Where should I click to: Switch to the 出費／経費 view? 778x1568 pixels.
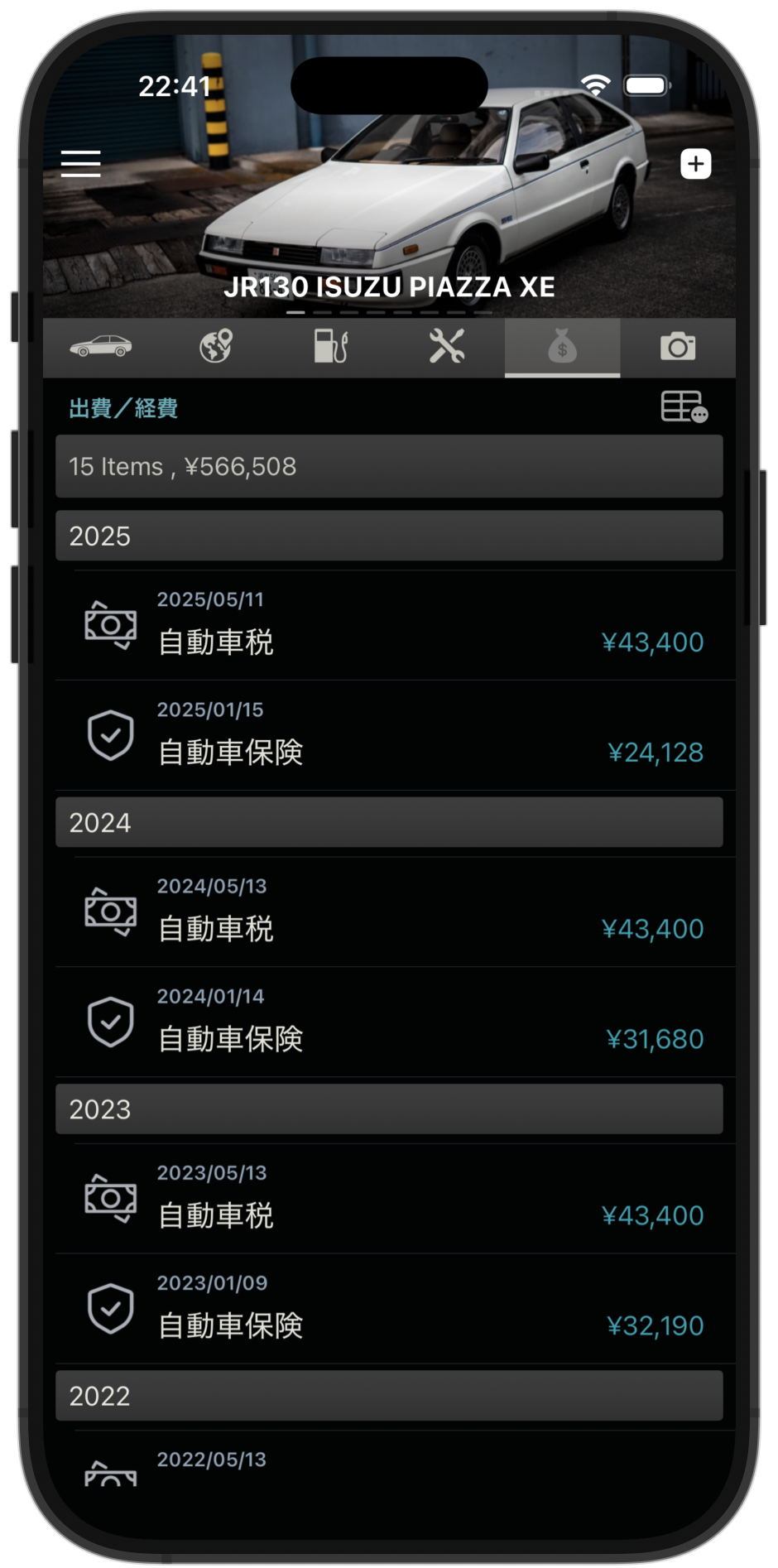(x=122, y=408)
